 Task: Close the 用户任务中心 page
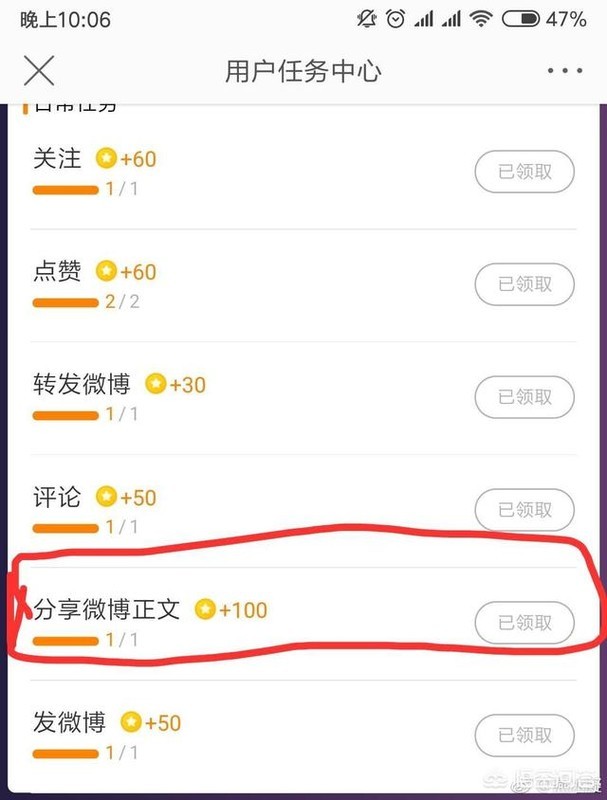pyautogui.click(x=38, y=71)
